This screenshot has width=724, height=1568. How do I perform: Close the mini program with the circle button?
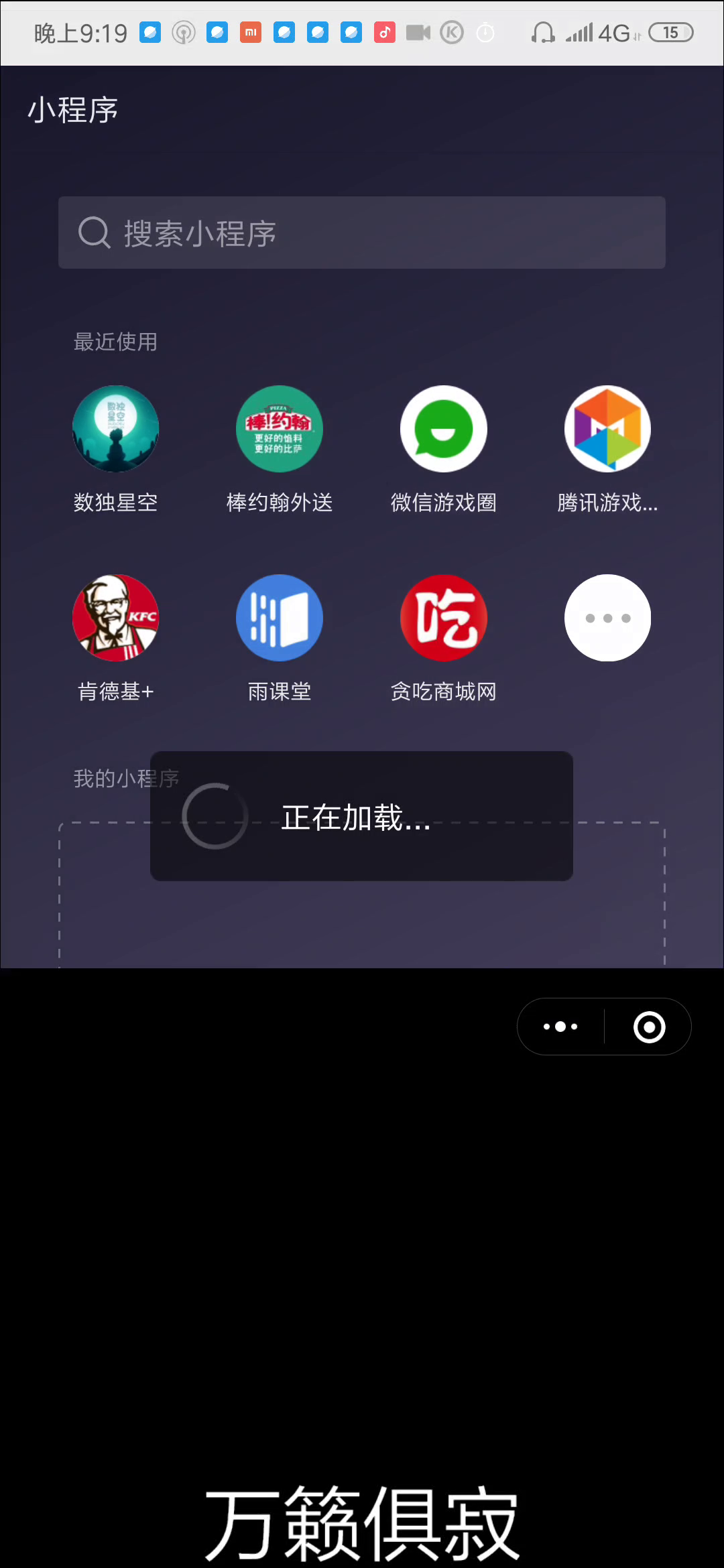[649, 1027]
